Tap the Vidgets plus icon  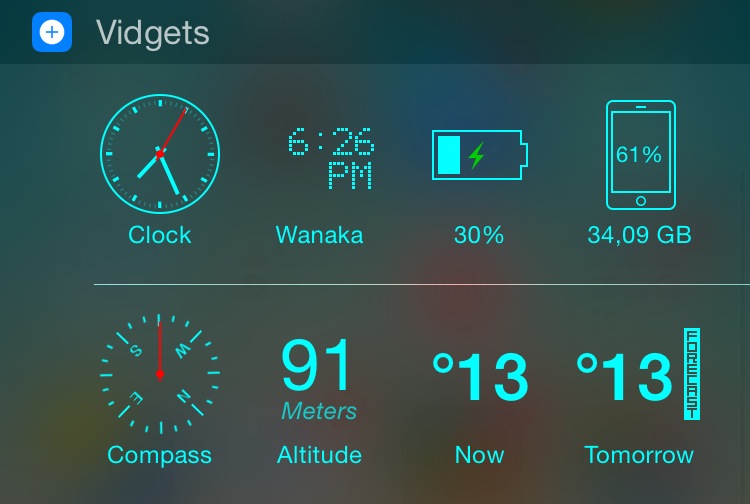[52, 33]
